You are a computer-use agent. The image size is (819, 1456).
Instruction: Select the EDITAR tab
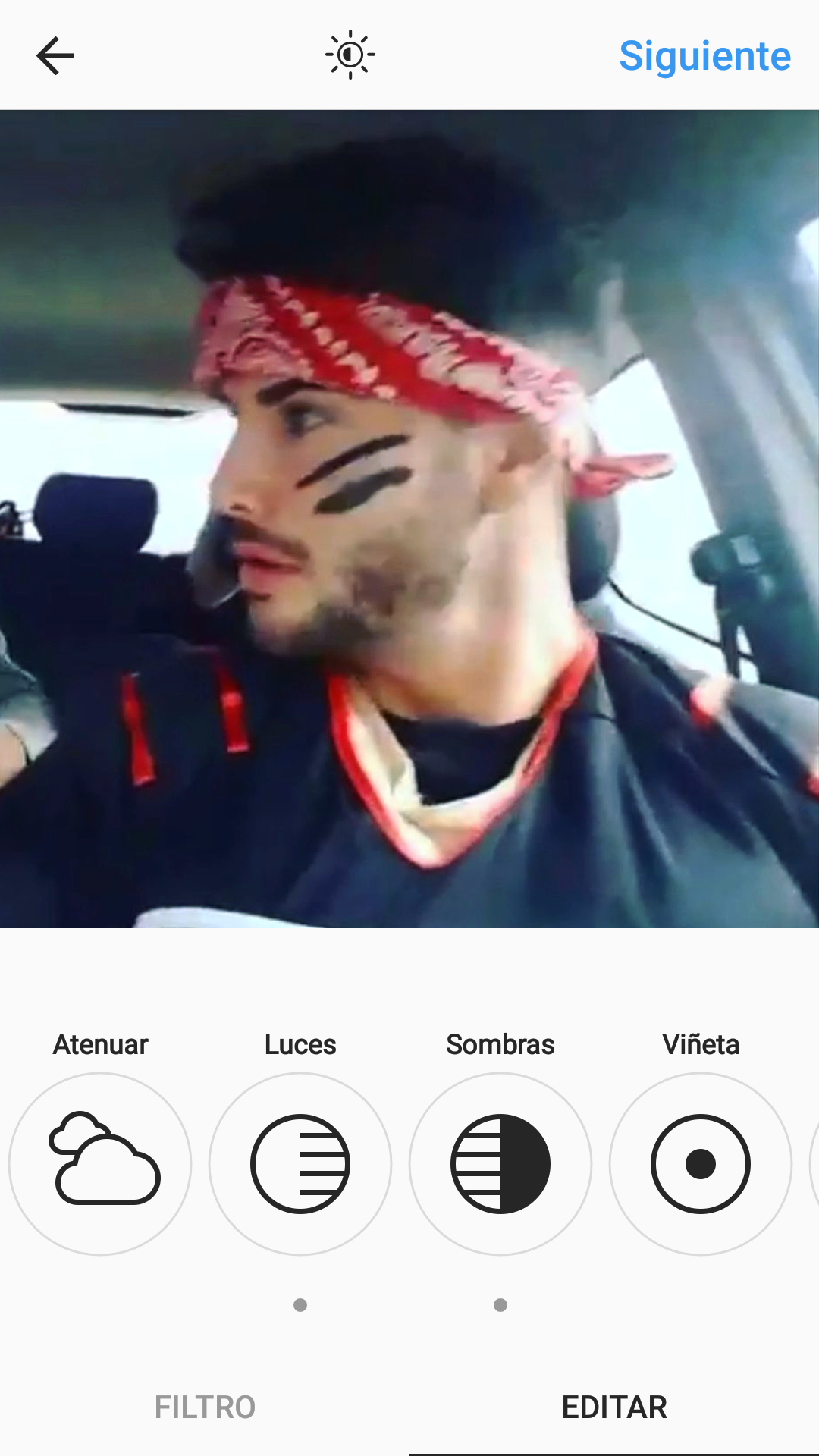(614, 1407)
